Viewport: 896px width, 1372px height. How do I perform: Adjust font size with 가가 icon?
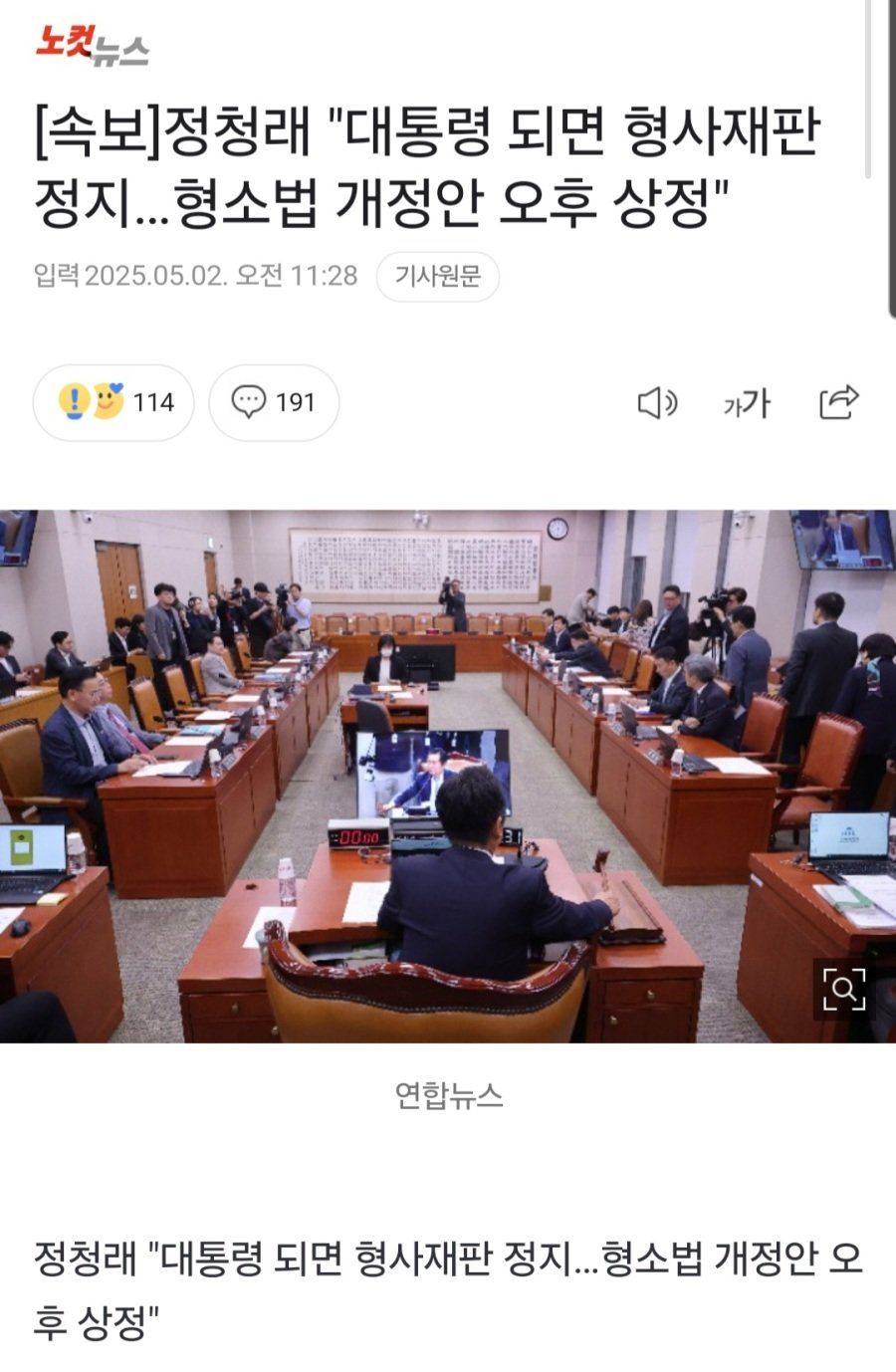click(x=747, y=403)
